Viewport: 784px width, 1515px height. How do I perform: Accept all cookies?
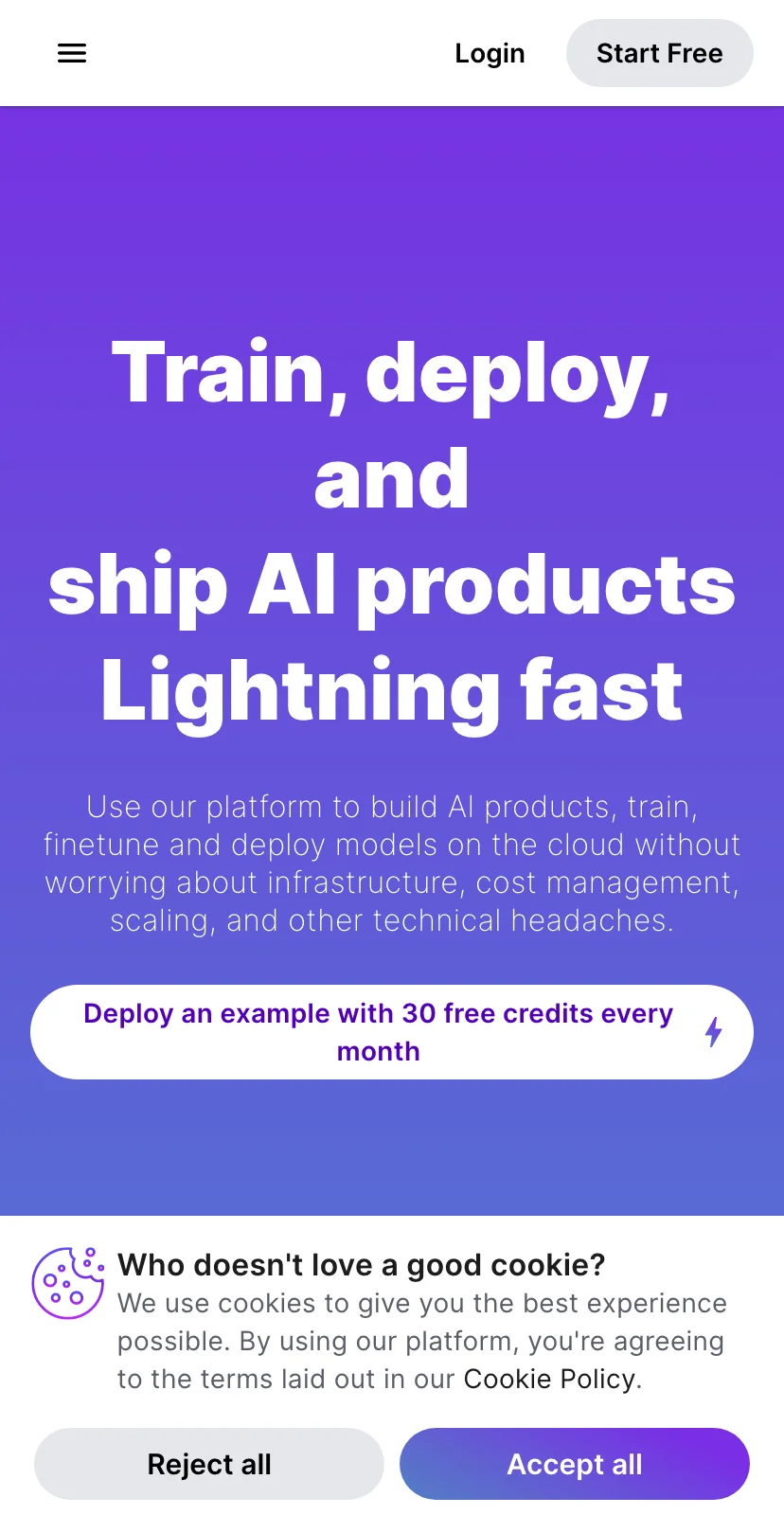coord(574,1464)
